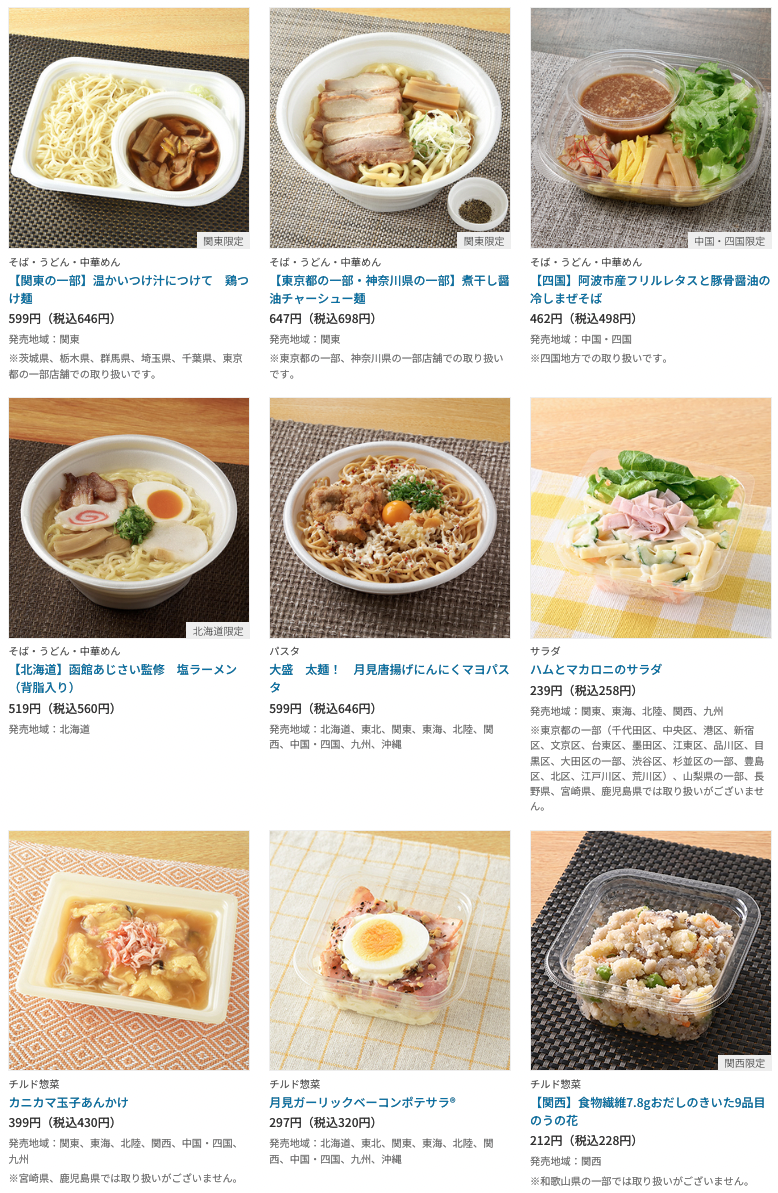View 月見ガーリックベーコンポテサラ product
This screenshot has width=778, height=1193.
coord(362,1102)
